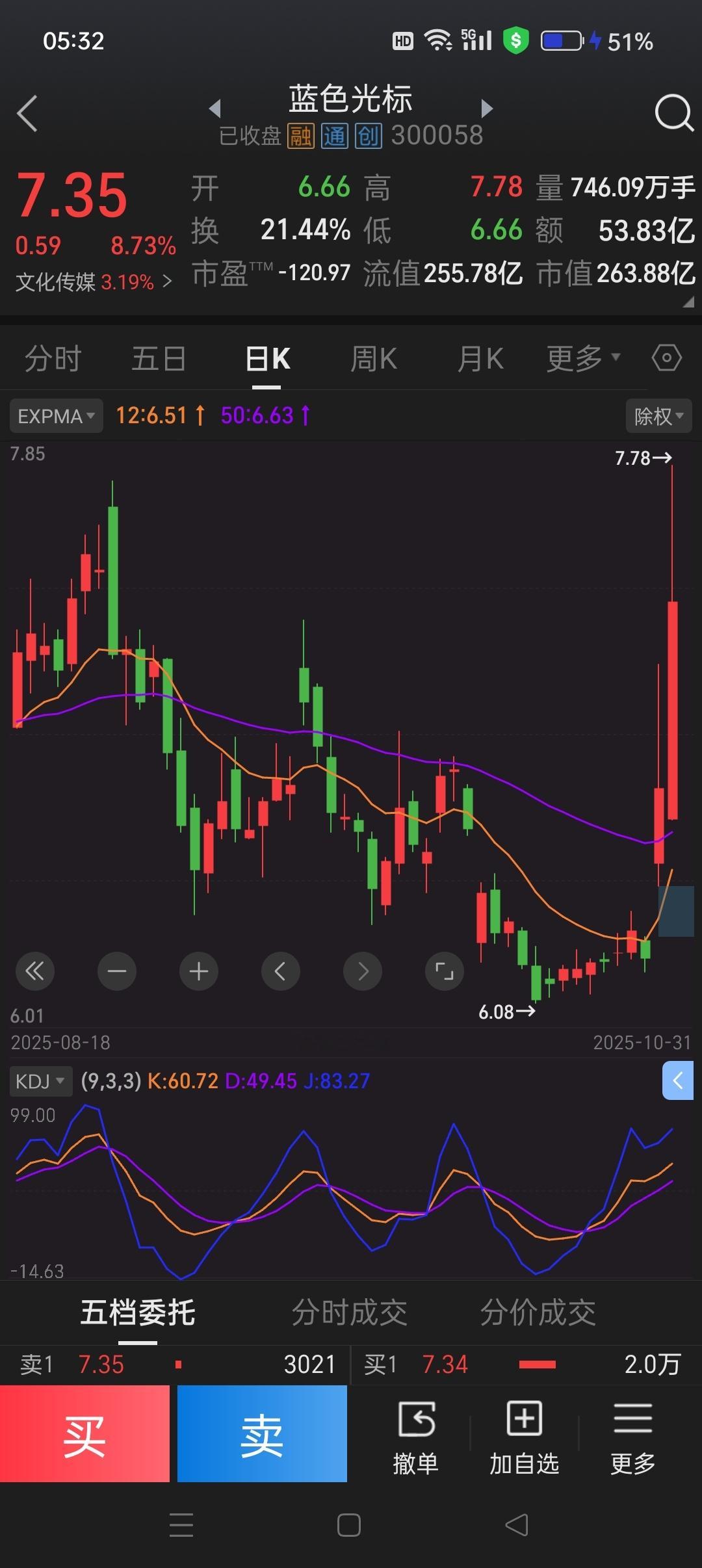The height and width of the screenshot is (1568, 702).
Task: Open the EXPMA indicator dropdown
Action: pyautogui.click(x=56, y=415)
